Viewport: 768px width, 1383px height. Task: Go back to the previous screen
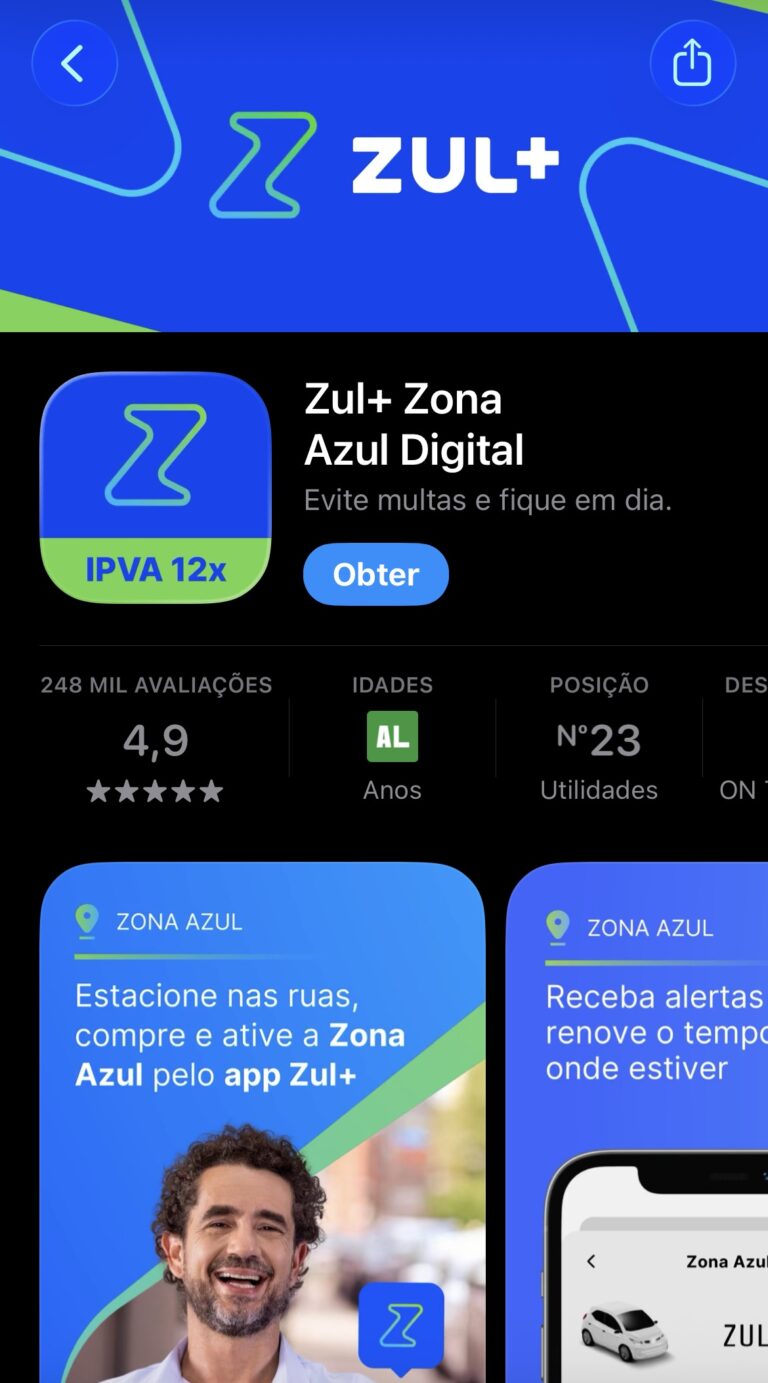[x=74, y=64]
